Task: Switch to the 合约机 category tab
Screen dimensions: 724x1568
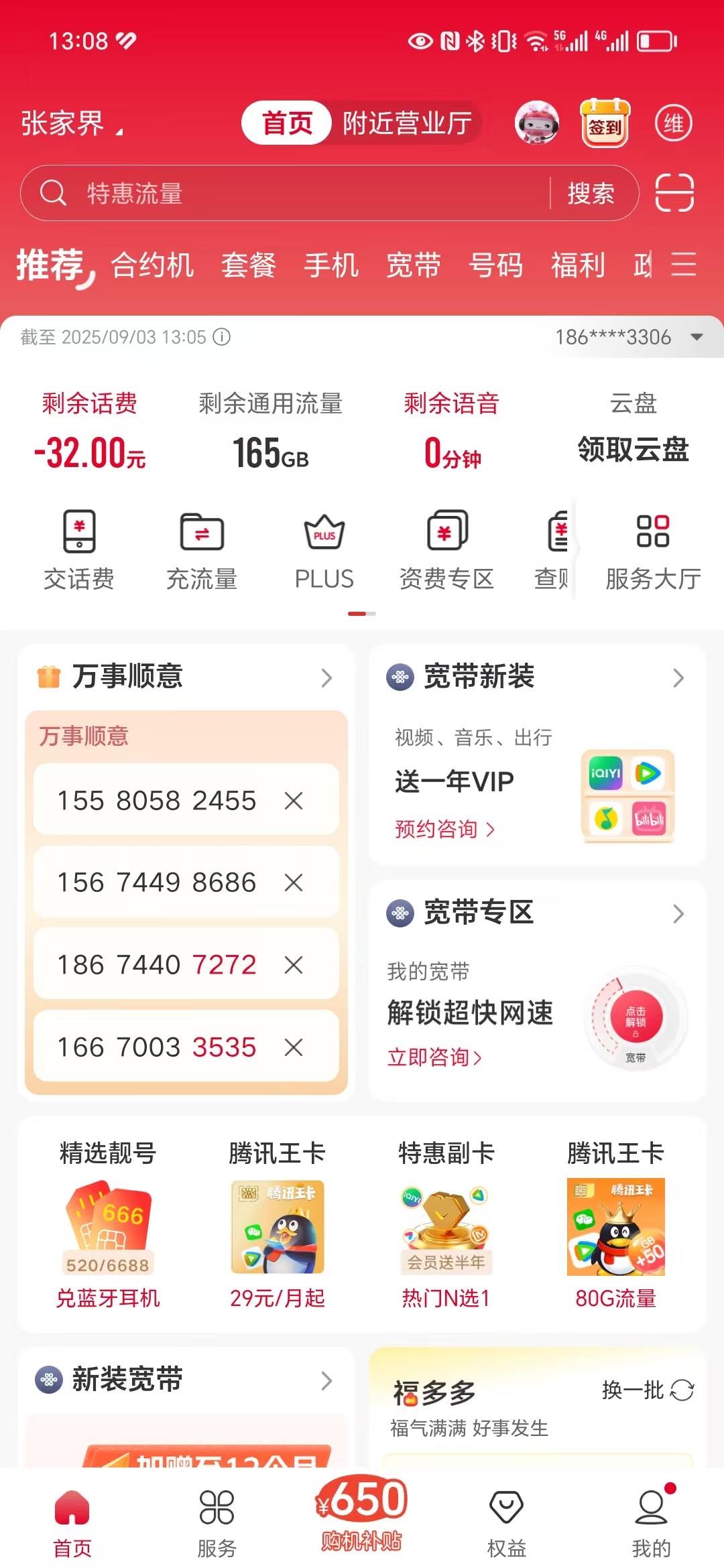Action: pyautogui.click(x=152, y=265)
